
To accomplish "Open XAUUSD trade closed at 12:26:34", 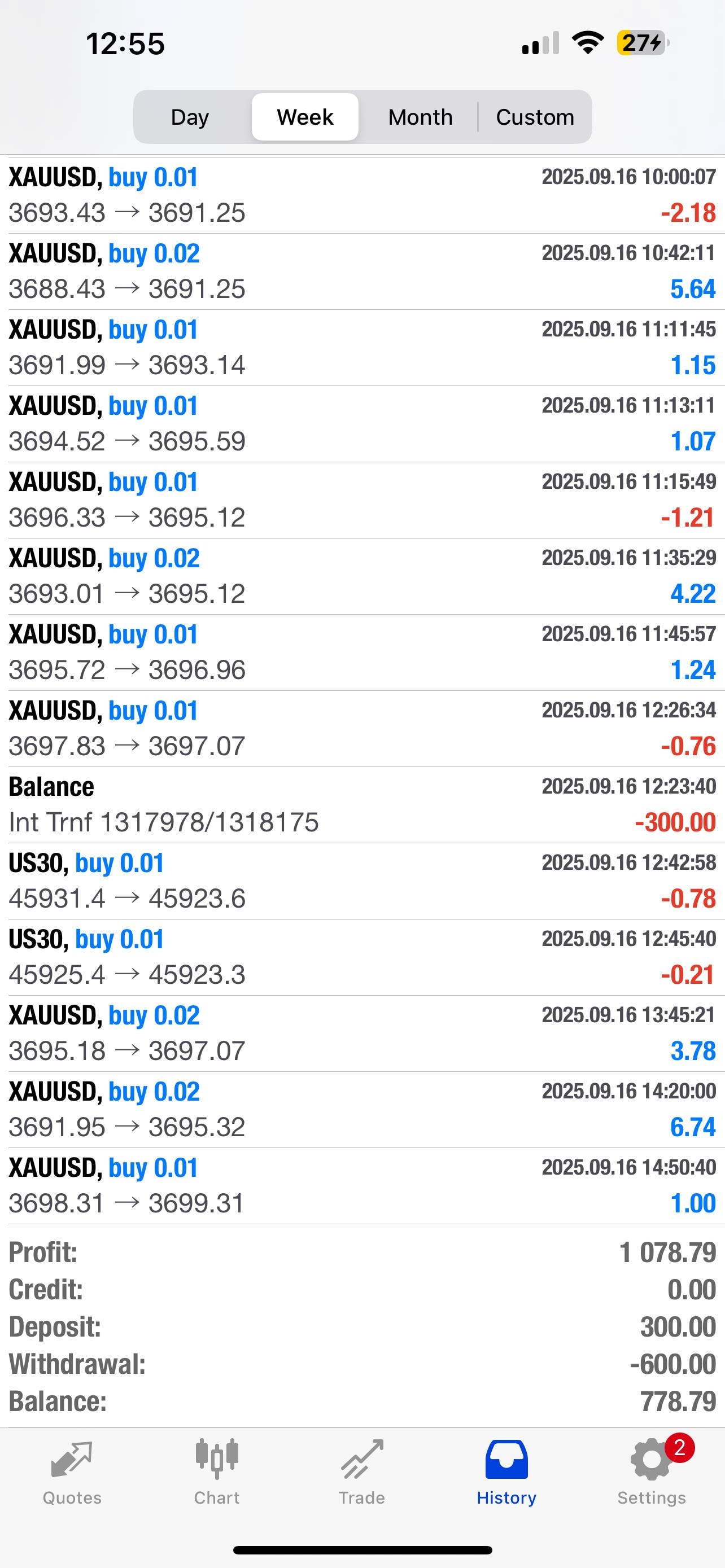I will 362,728.
